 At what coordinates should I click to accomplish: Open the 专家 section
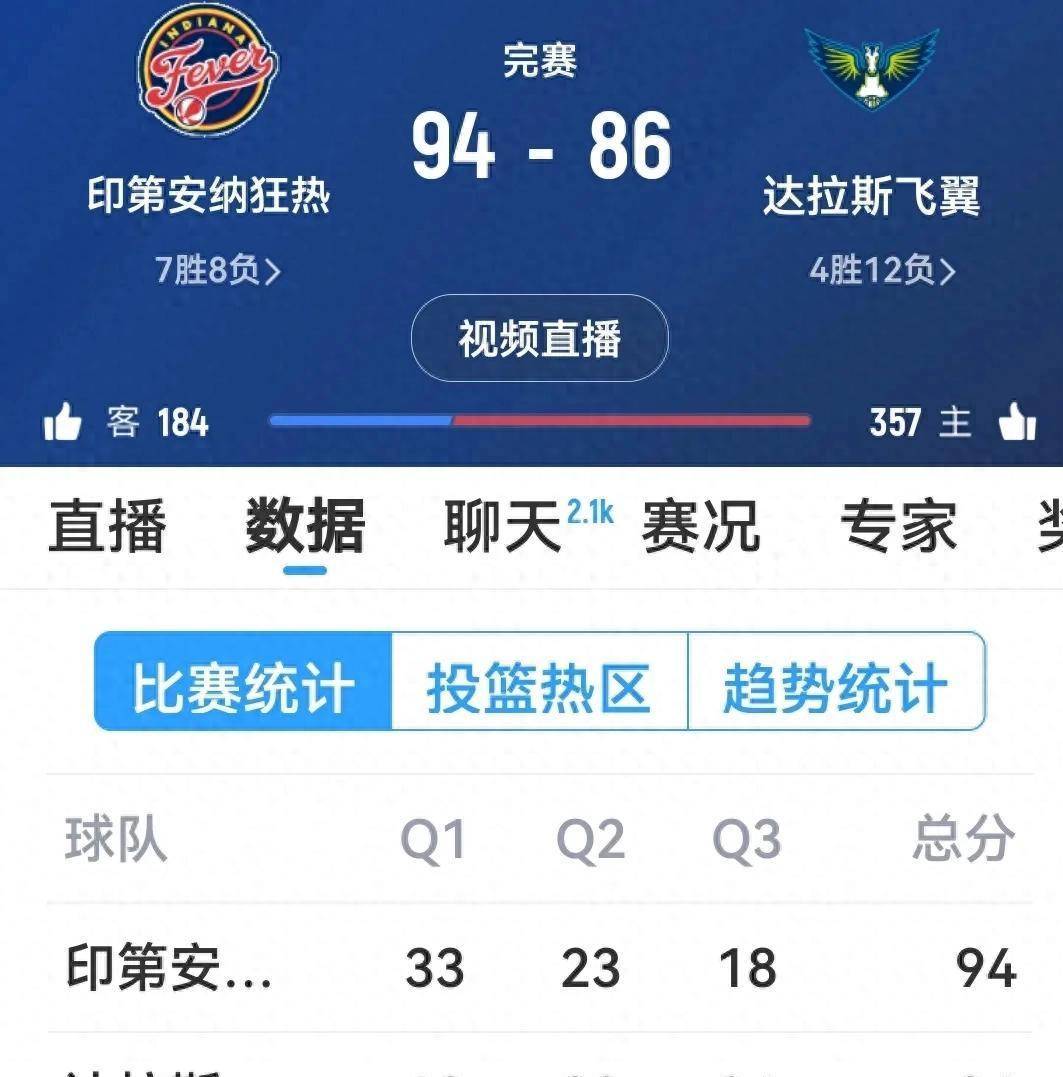[902, 530]
